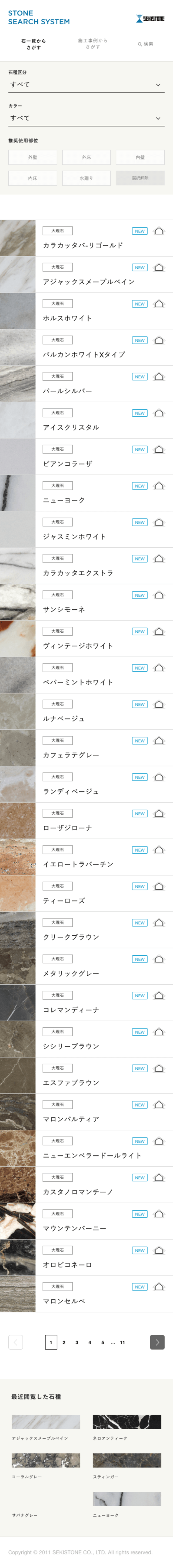Switch to 施工事例からさがす tab
This screenshot has width=173, height=1568.
[92, 44]
